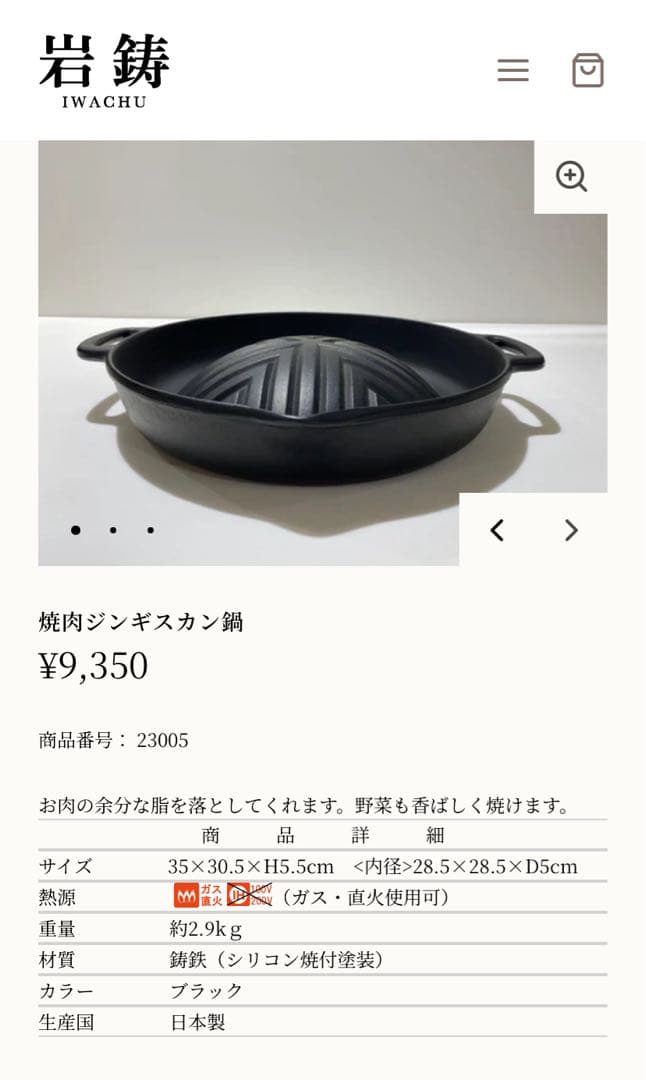
Task: Jump to the second product photo dot
Action: pyautogui.click(x=113, y=530)
